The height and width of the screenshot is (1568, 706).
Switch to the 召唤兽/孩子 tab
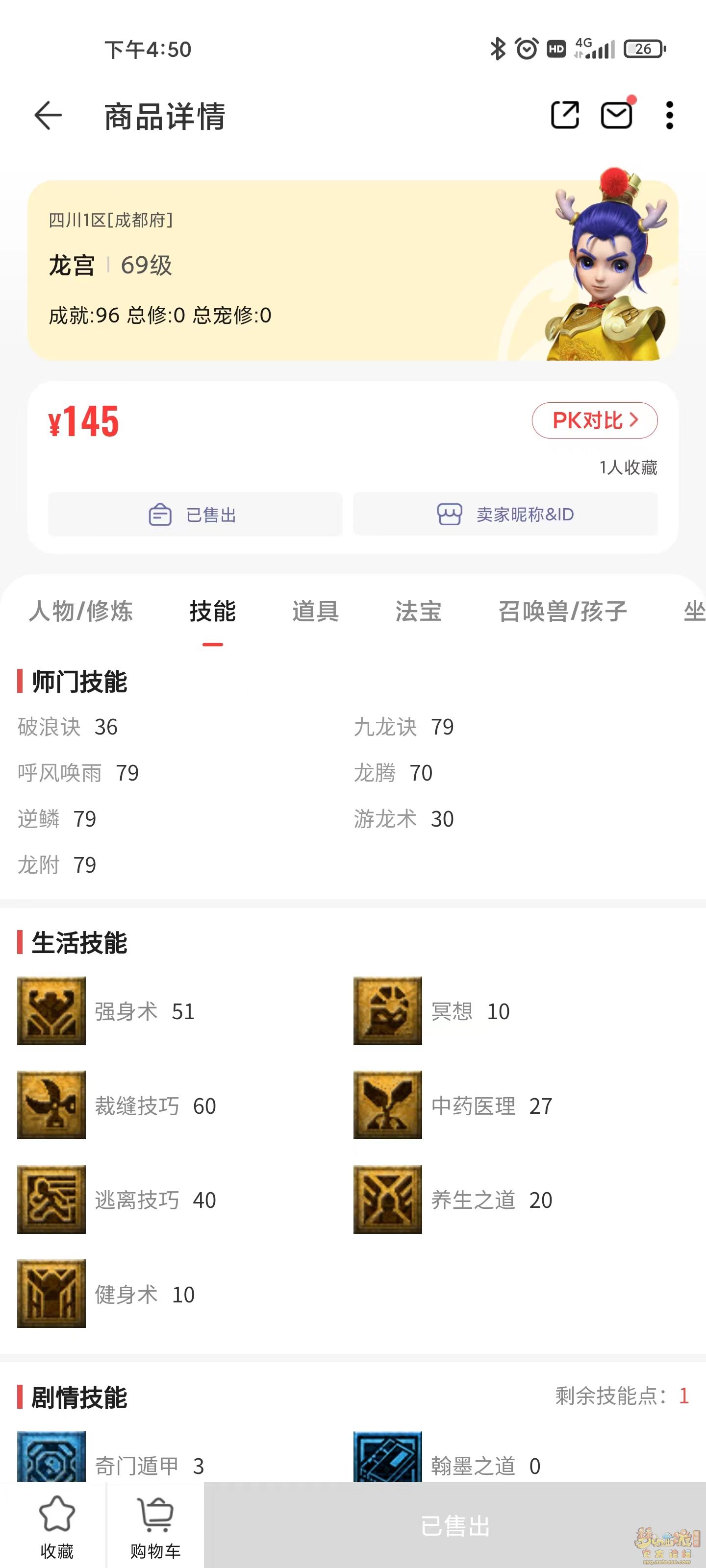pos(562,611)
